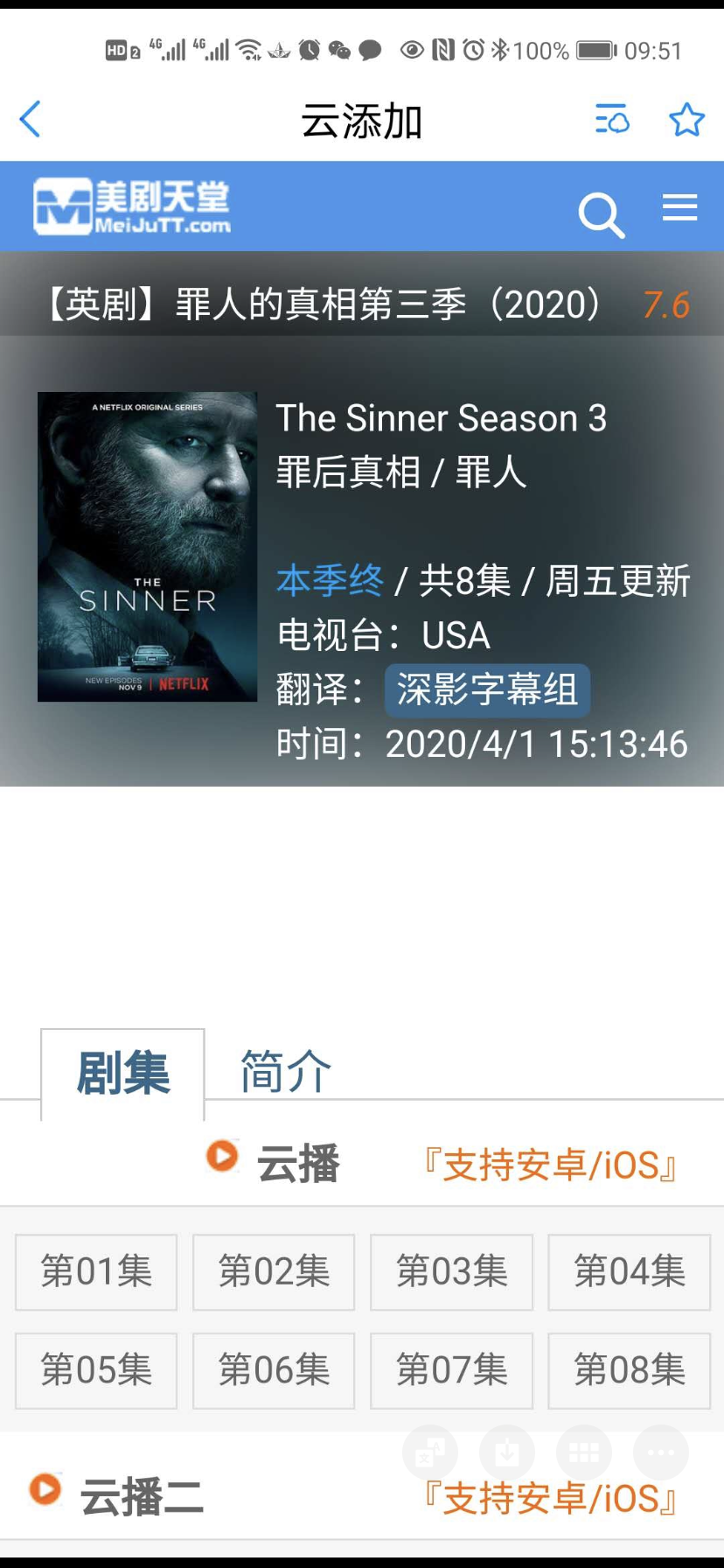Tap the floating download icon
Viewport: 724px width, 1568px height.
507,1452
